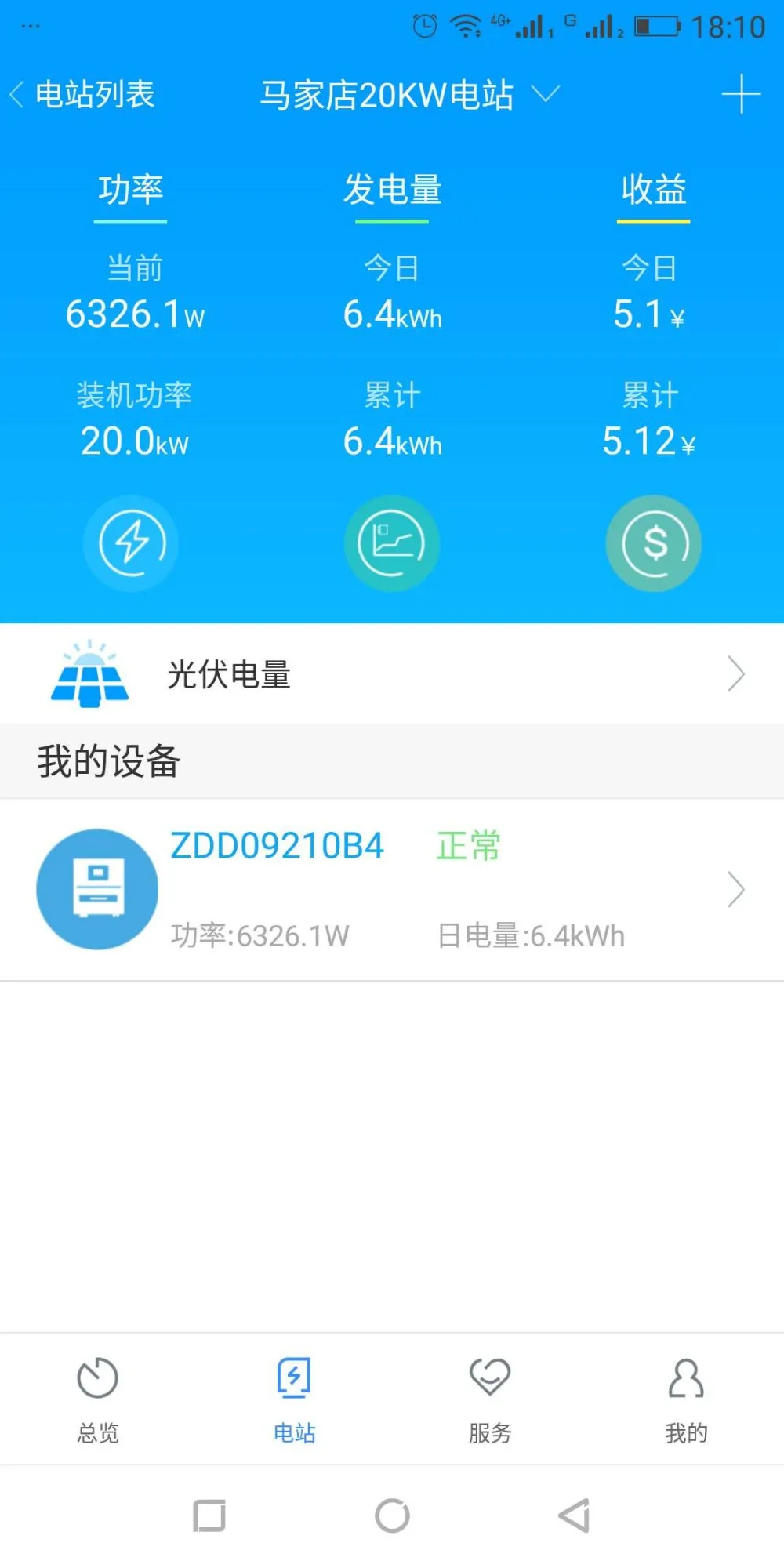Open the power lightning icon
Image resolution: width=784 pixels, height=1568 pixels.
pos(131,543)
